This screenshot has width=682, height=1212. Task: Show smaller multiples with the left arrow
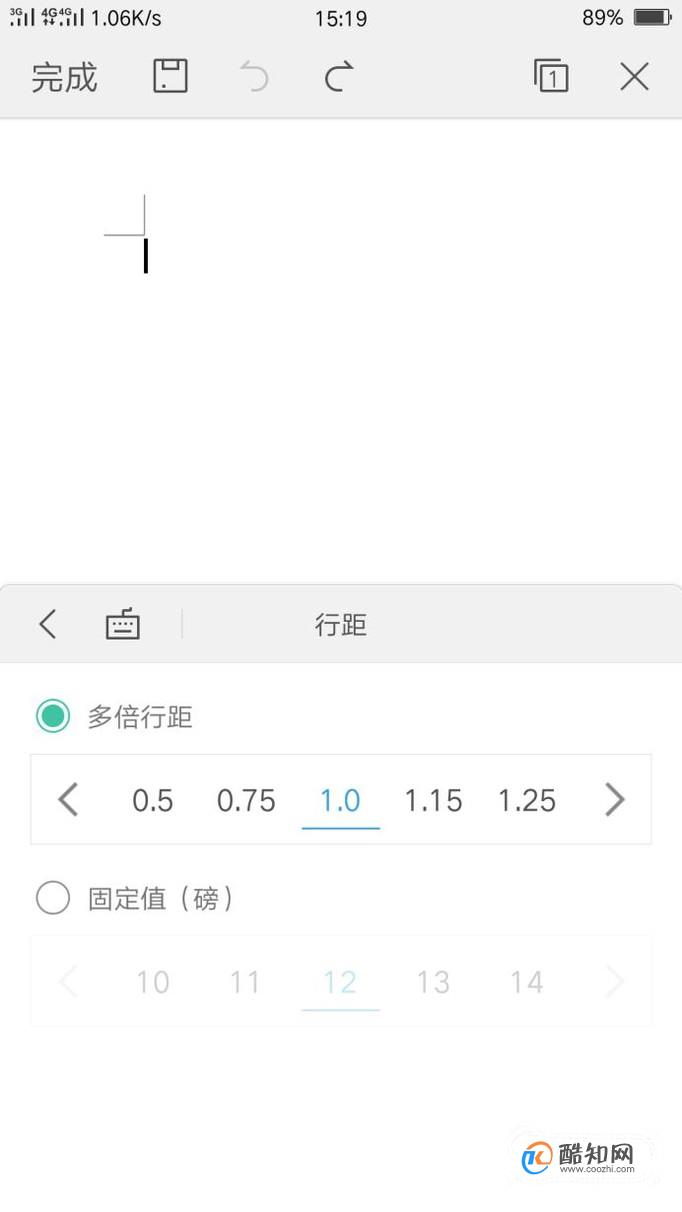pos(68,799)
